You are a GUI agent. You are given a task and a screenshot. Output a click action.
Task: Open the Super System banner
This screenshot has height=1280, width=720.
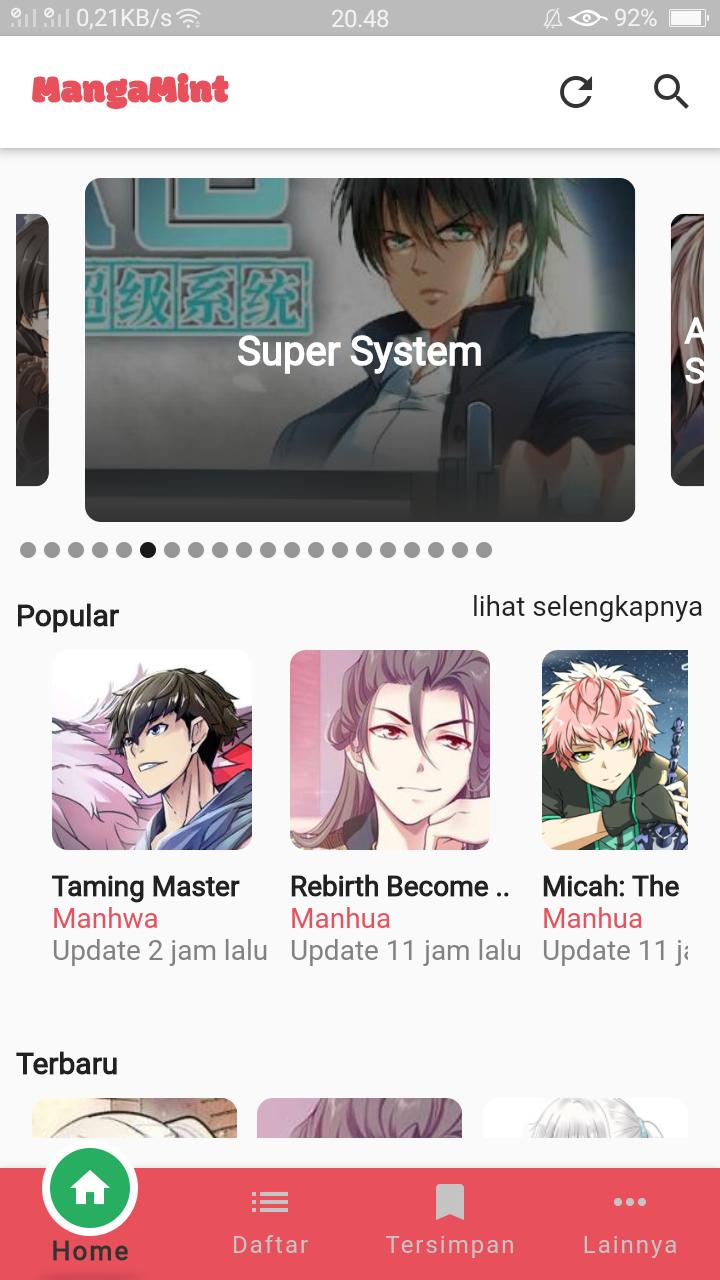click(x=360, y=350)
